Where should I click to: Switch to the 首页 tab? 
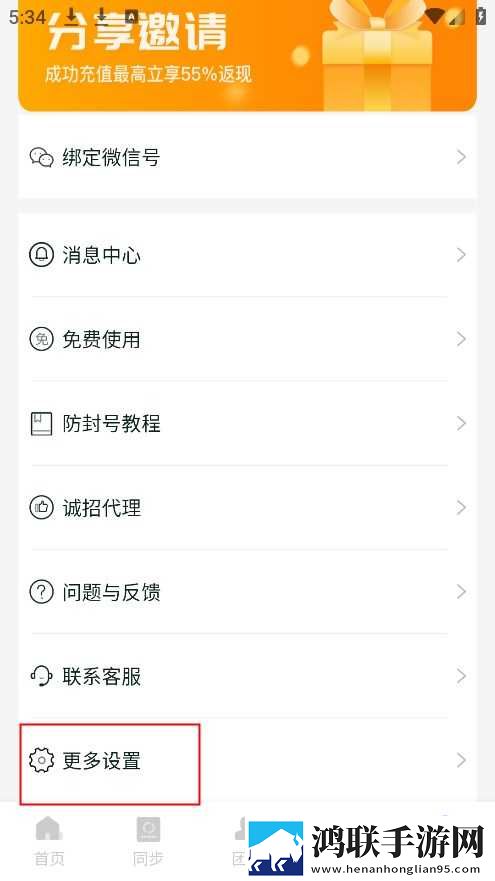click(49, 841)
